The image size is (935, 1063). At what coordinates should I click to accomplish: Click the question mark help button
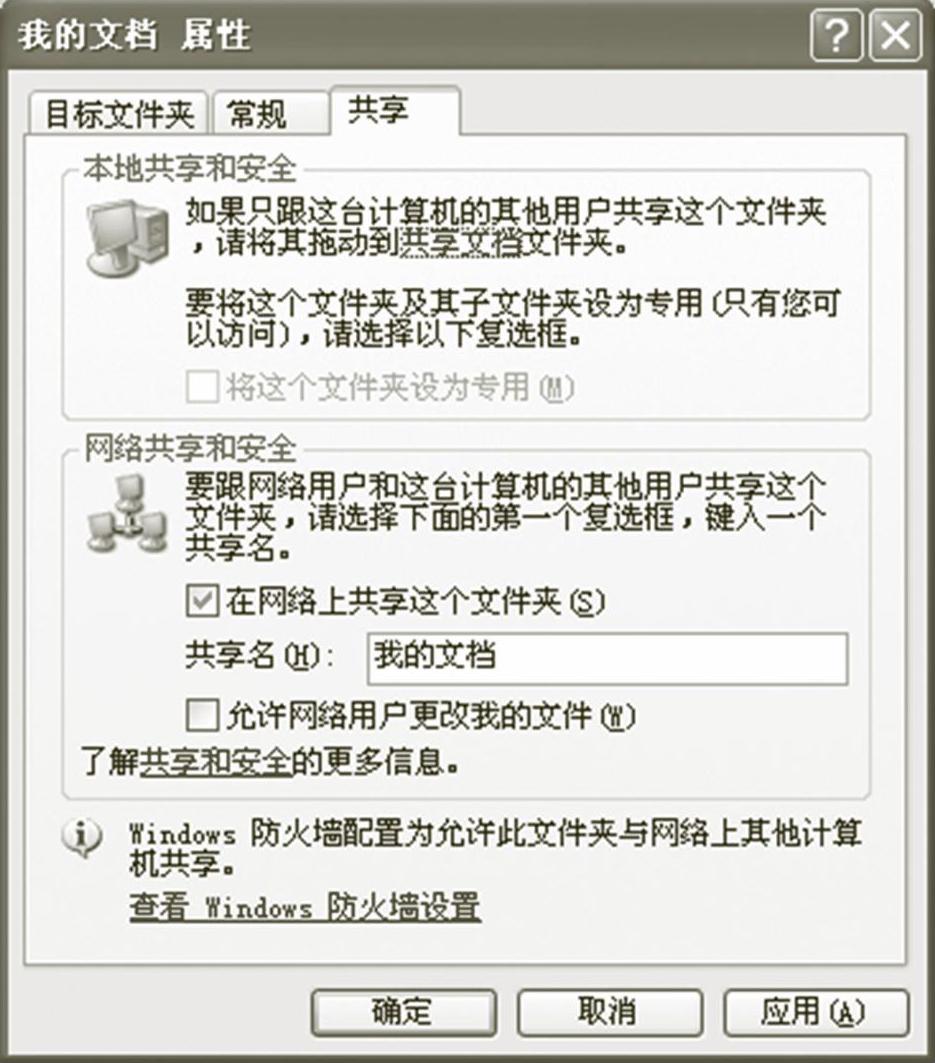click(837, 39)
